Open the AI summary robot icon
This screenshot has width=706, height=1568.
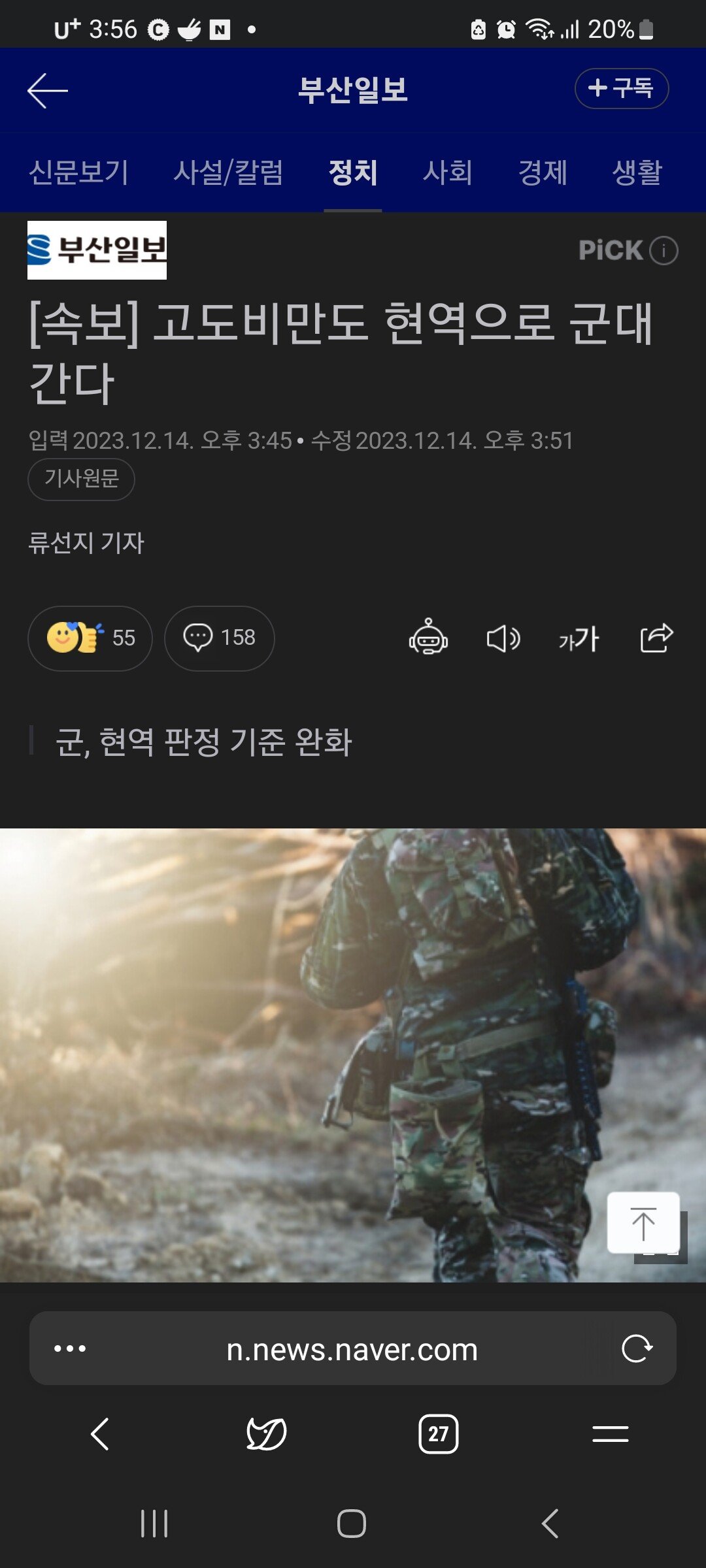(428, 638)
